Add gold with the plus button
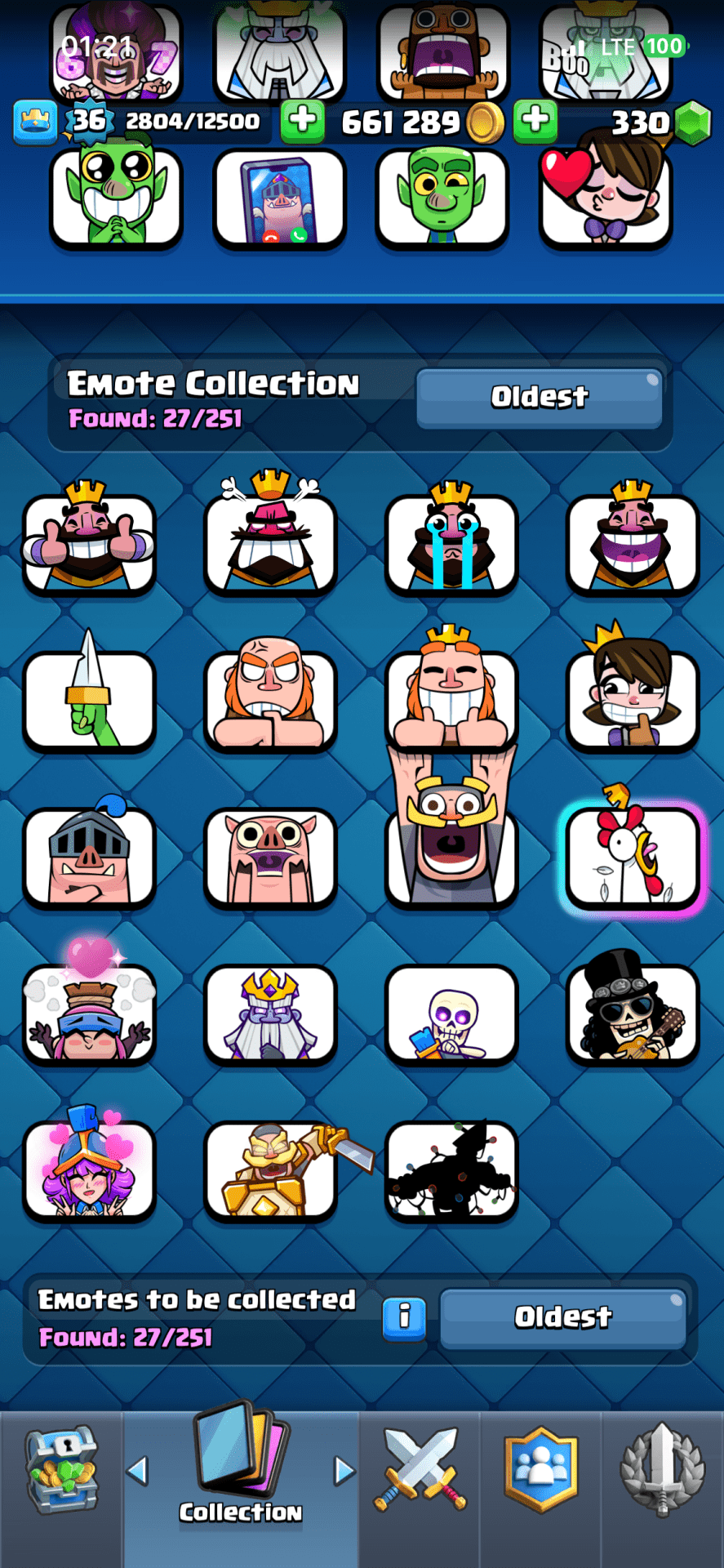 coord(302,121)
